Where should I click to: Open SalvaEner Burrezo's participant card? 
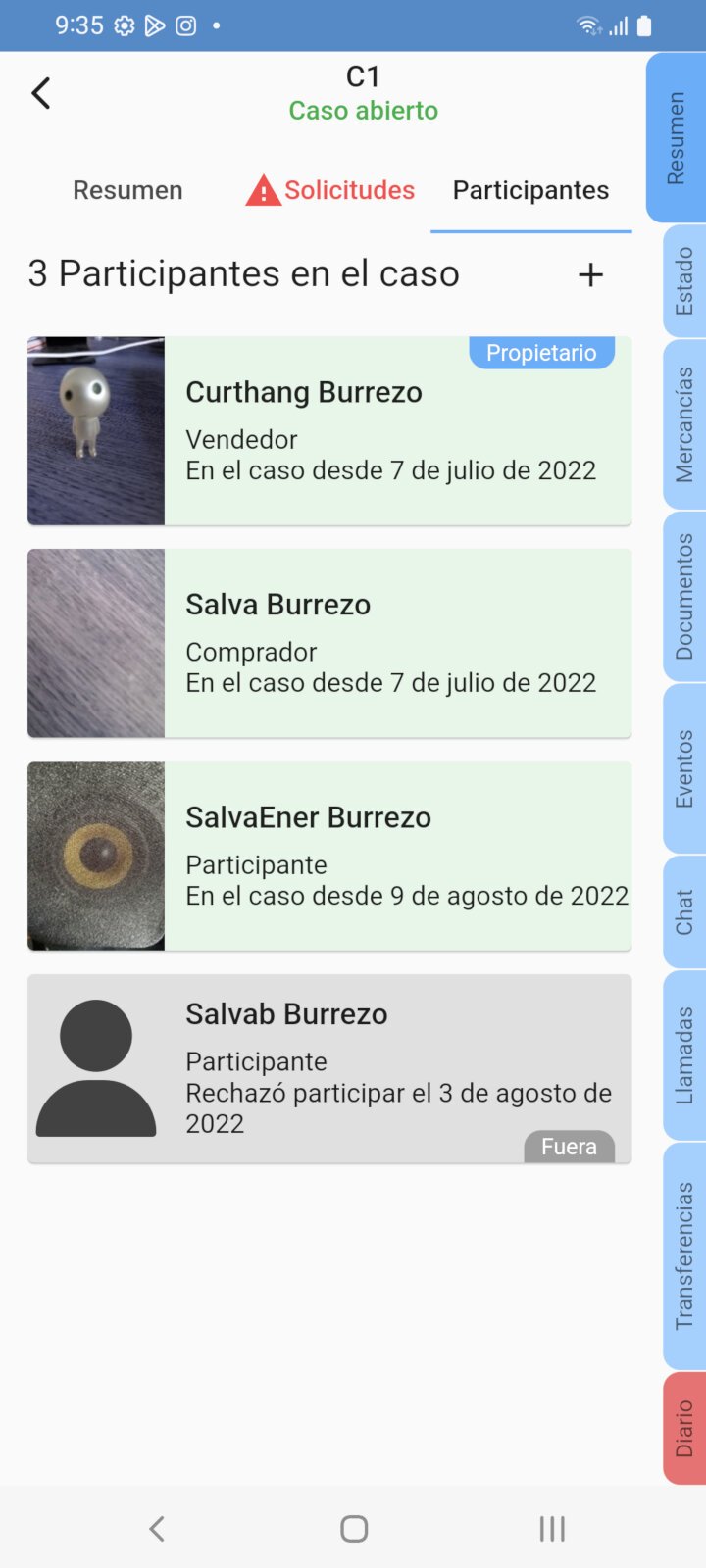[329, 856]
